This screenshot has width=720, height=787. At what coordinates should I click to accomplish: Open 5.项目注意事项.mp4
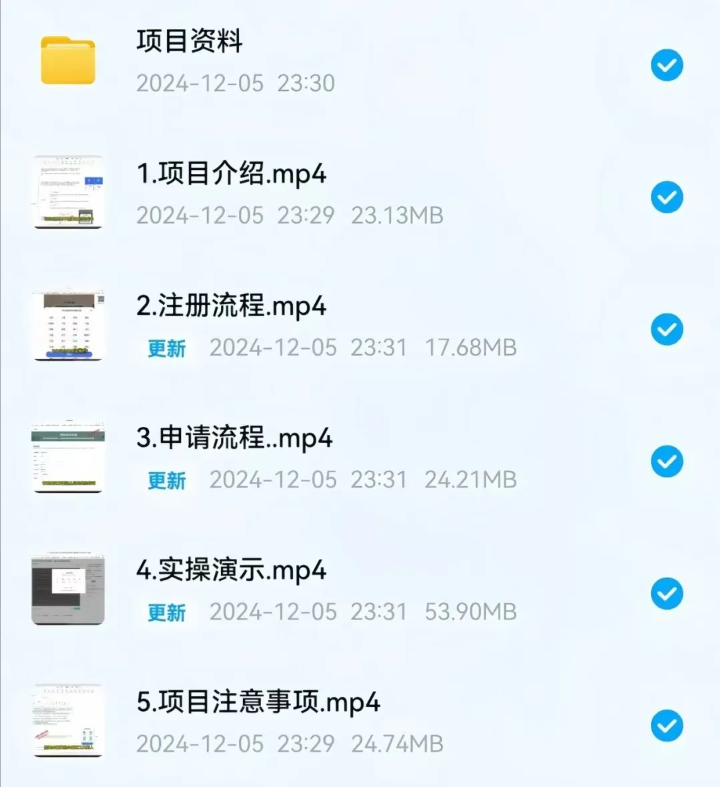[258, 702]
